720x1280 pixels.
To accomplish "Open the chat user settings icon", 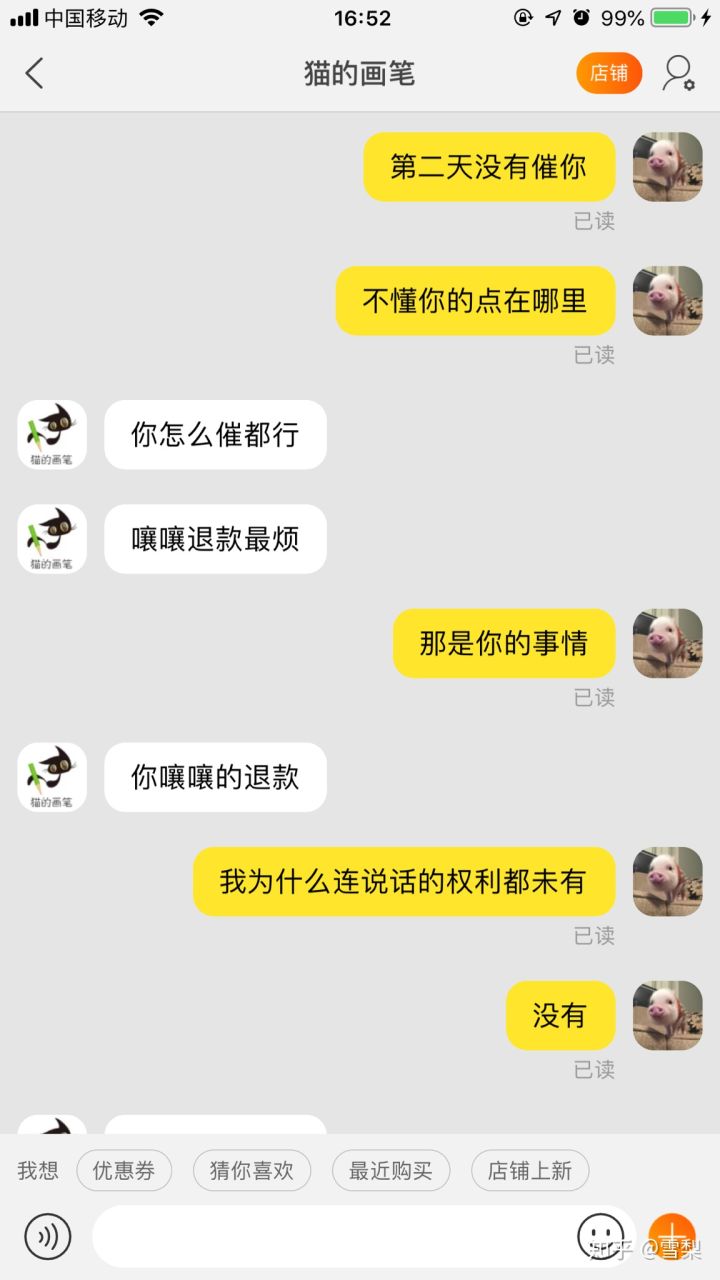I will tap(678, 73).
